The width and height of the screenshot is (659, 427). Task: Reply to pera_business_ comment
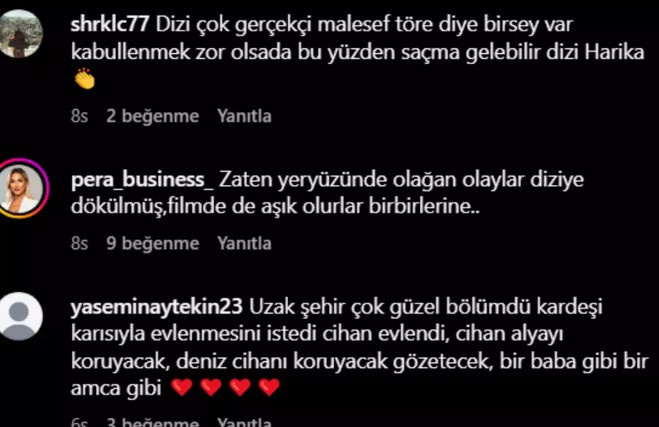[244, 243]
